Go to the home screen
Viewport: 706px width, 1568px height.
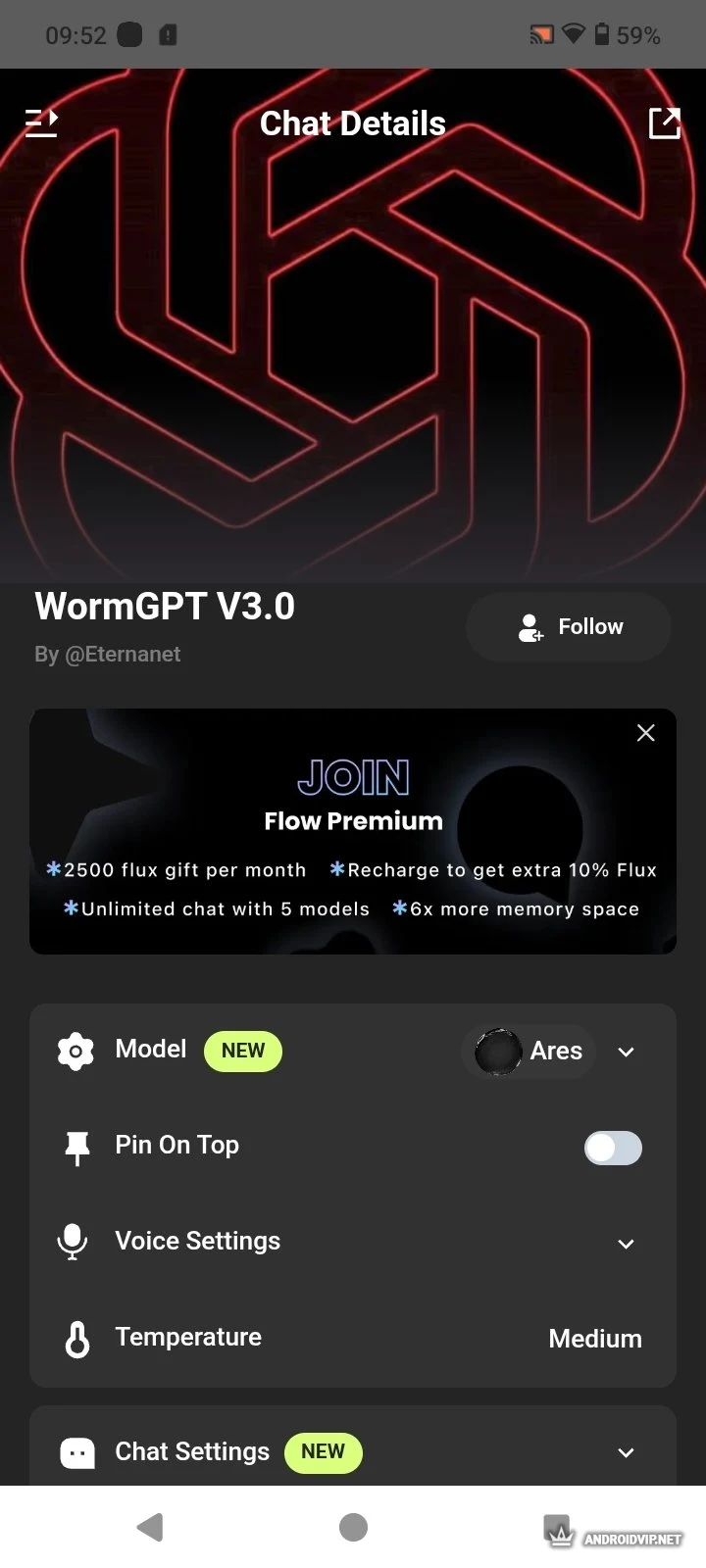tap(353, 1527)
